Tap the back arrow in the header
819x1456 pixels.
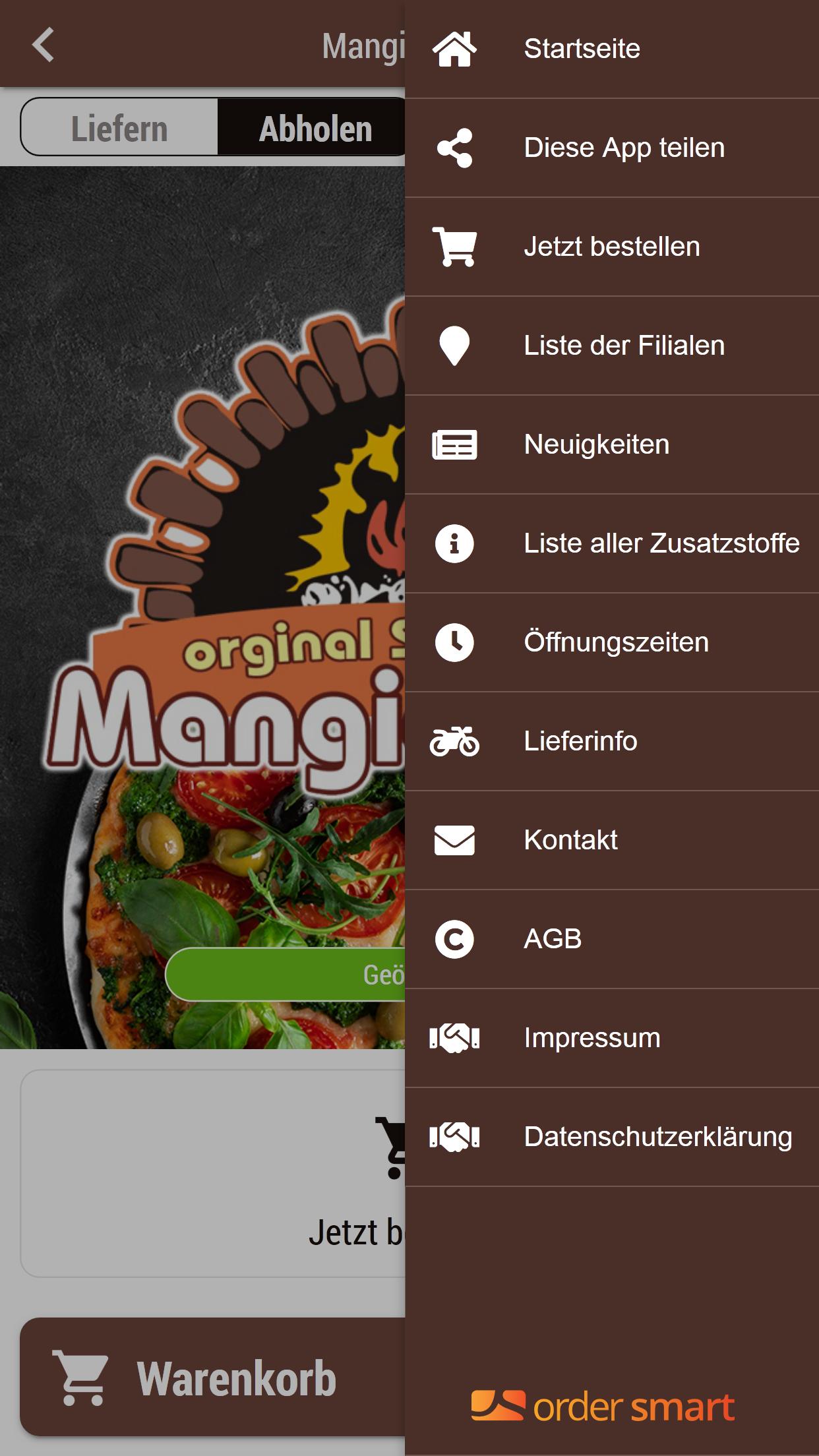tap(44, 44)
